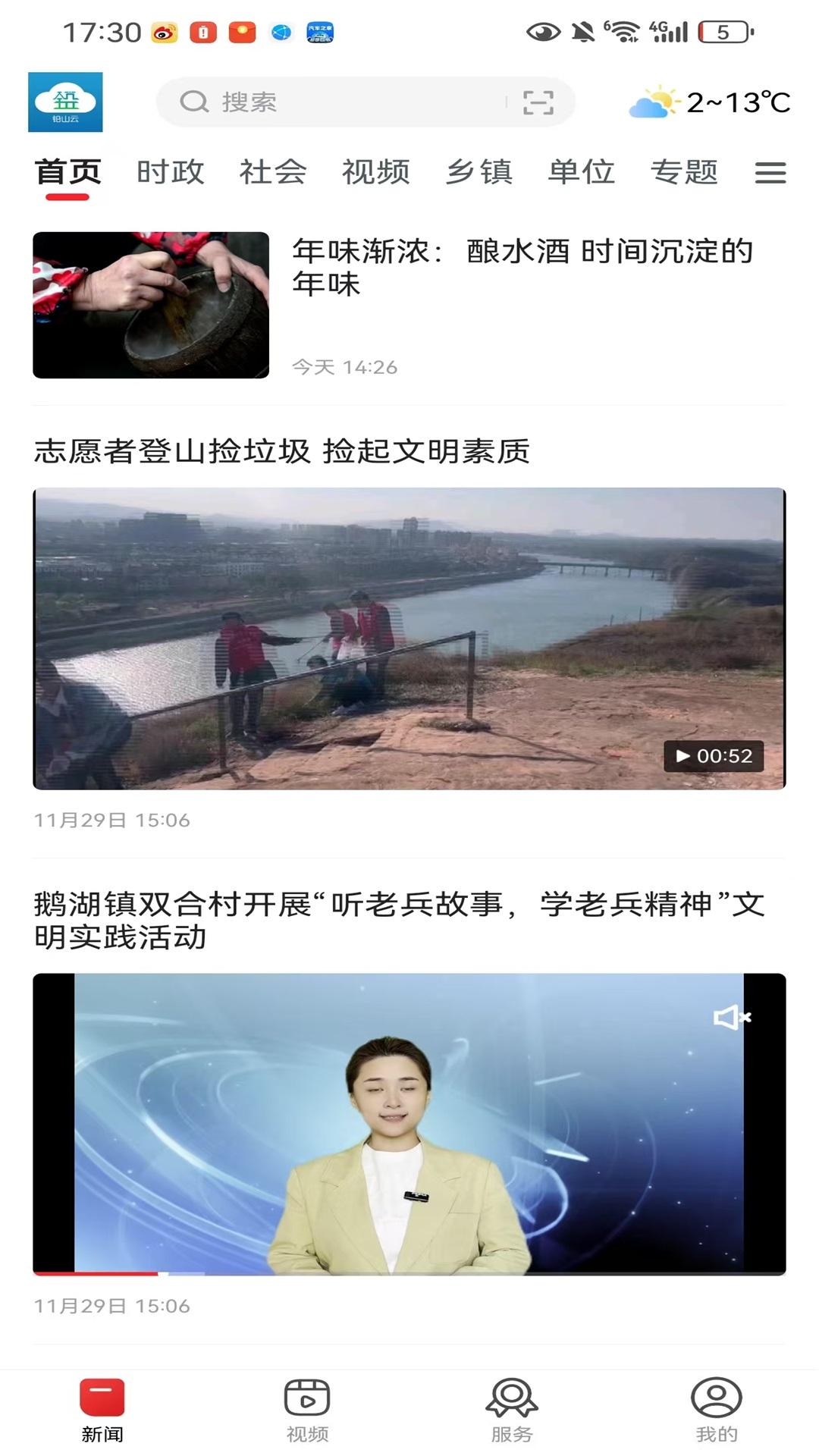Open the 服务 bottom tab
819x1456 pixels.
[512, 1410]
